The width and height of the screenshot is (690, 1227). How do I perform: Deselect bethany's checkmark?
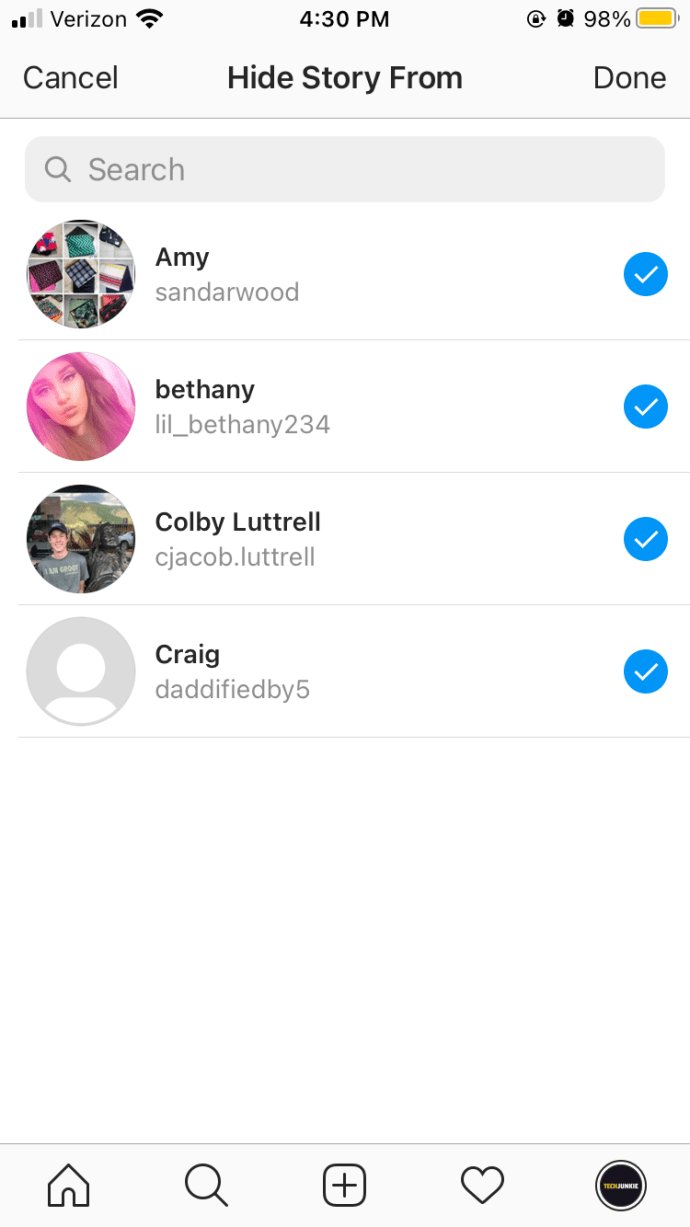(x=645, y=407)
